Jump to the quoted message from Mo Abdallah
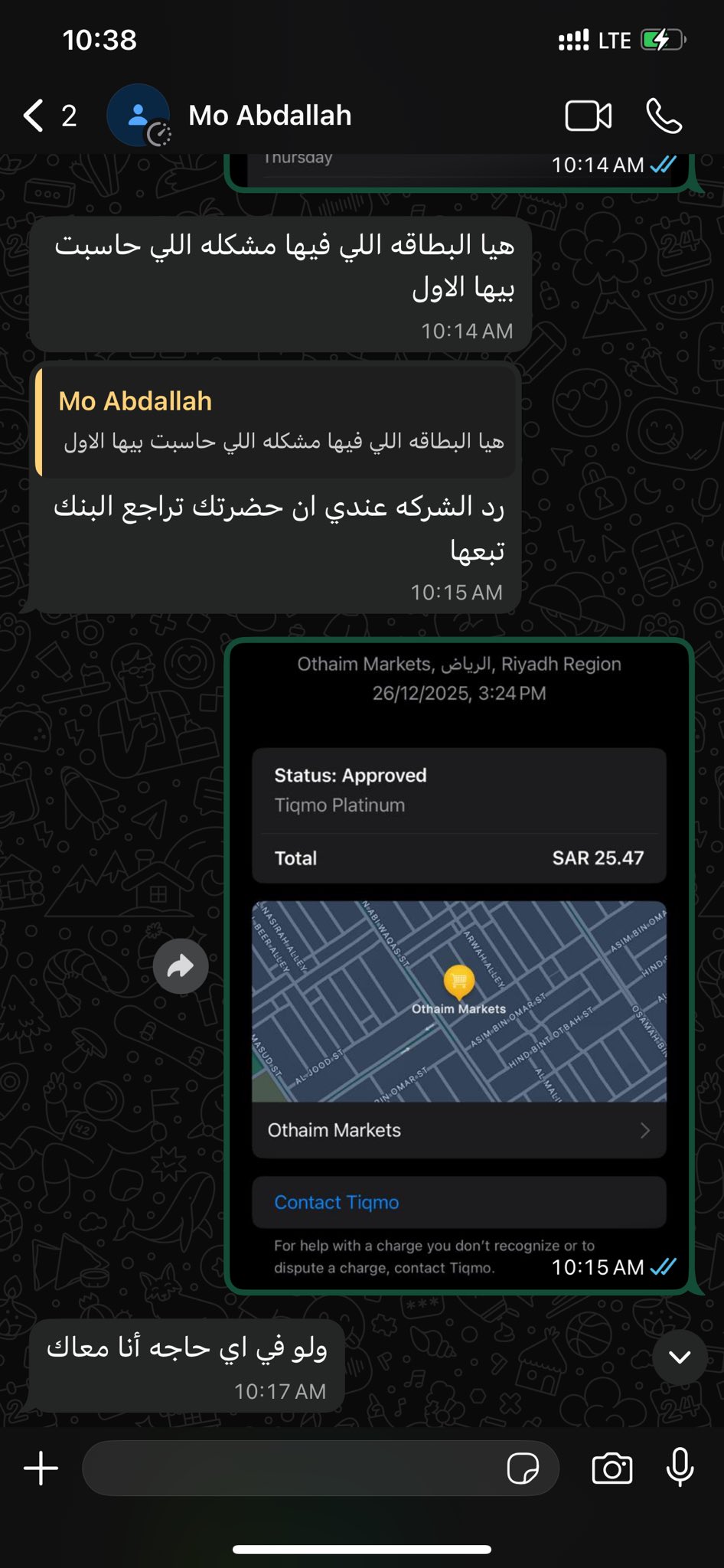 pyautogui.click(x=277, y=423)
